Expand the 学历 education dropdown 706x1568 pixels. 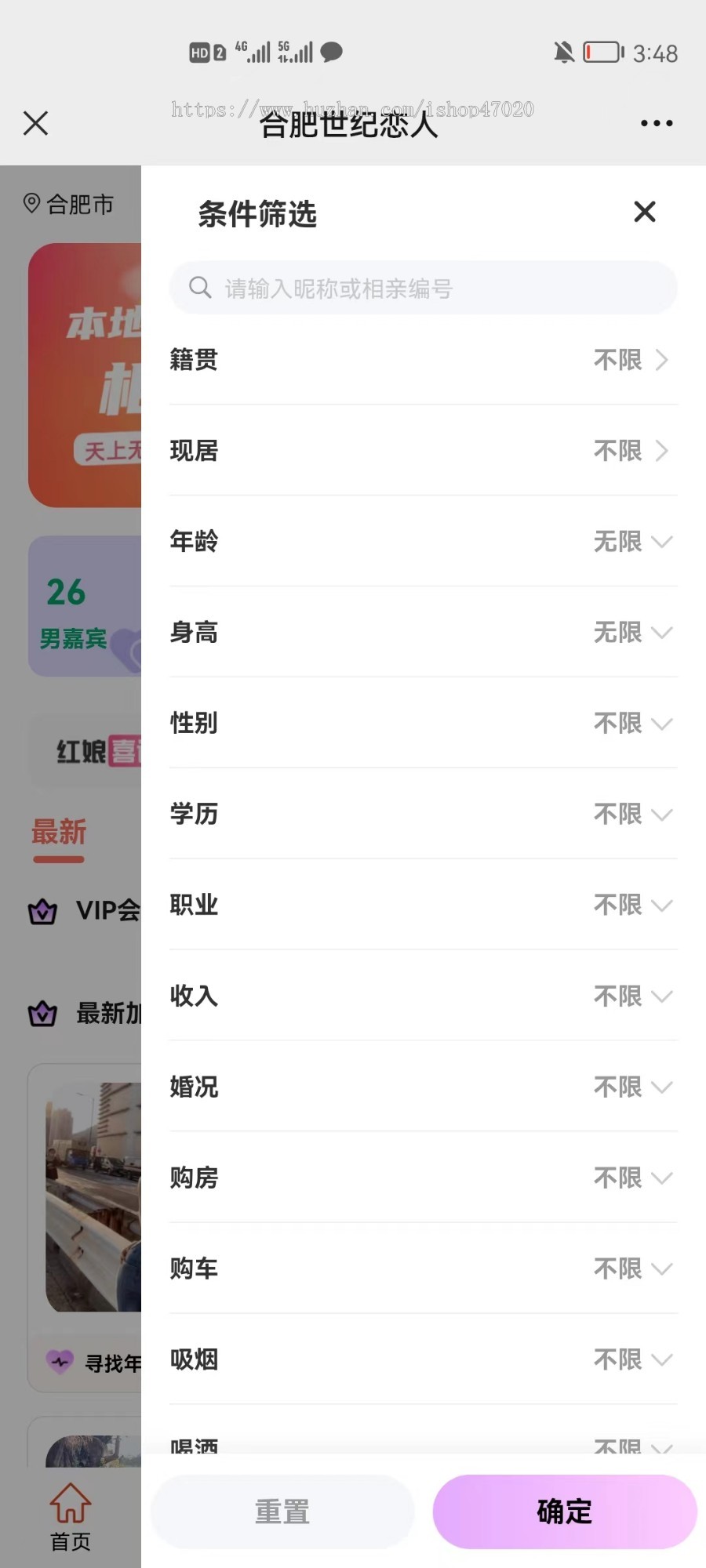(x=633, y=815)
